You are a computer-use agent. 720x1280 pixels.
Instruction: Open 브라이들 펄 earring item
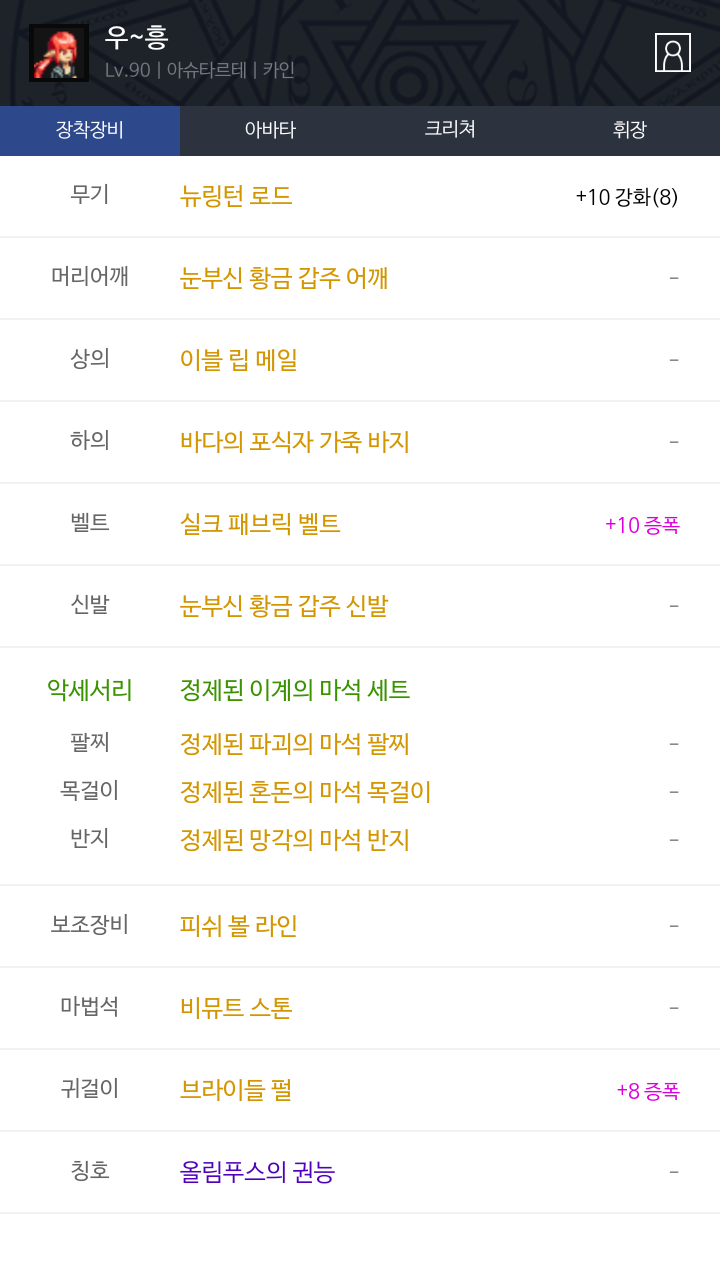[236, 1090]
